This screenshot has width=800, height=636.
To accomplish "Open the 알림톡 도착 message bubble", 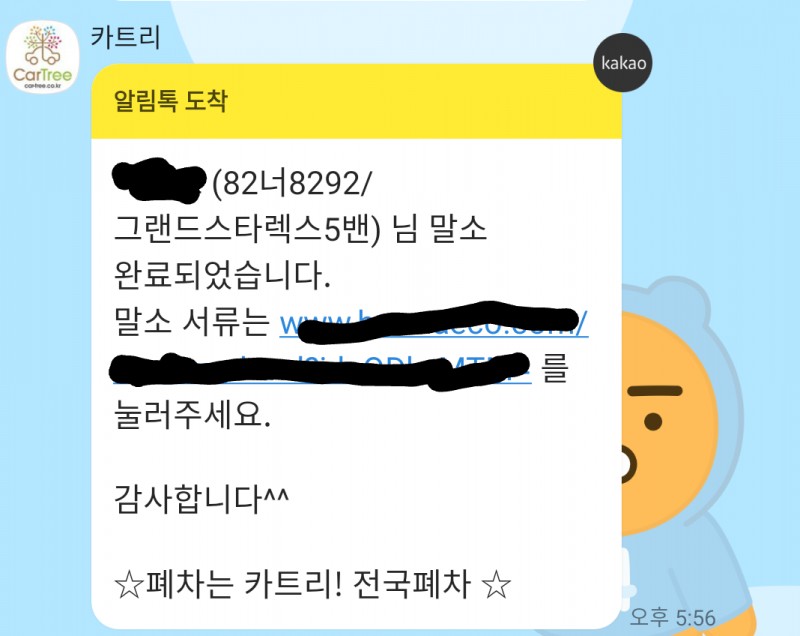I will [x=355, y=102].
